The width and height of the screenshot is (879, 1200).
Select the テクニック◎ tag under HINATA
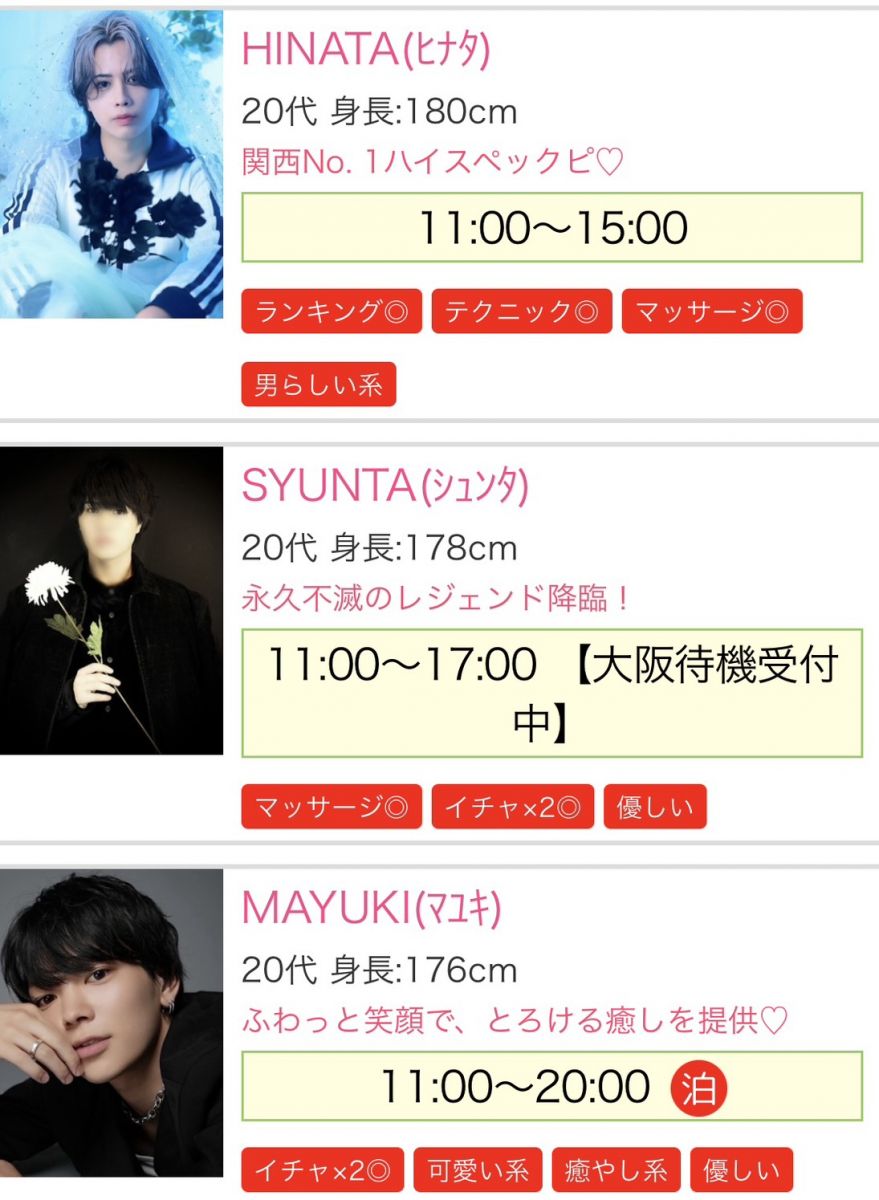pos(521,312)
